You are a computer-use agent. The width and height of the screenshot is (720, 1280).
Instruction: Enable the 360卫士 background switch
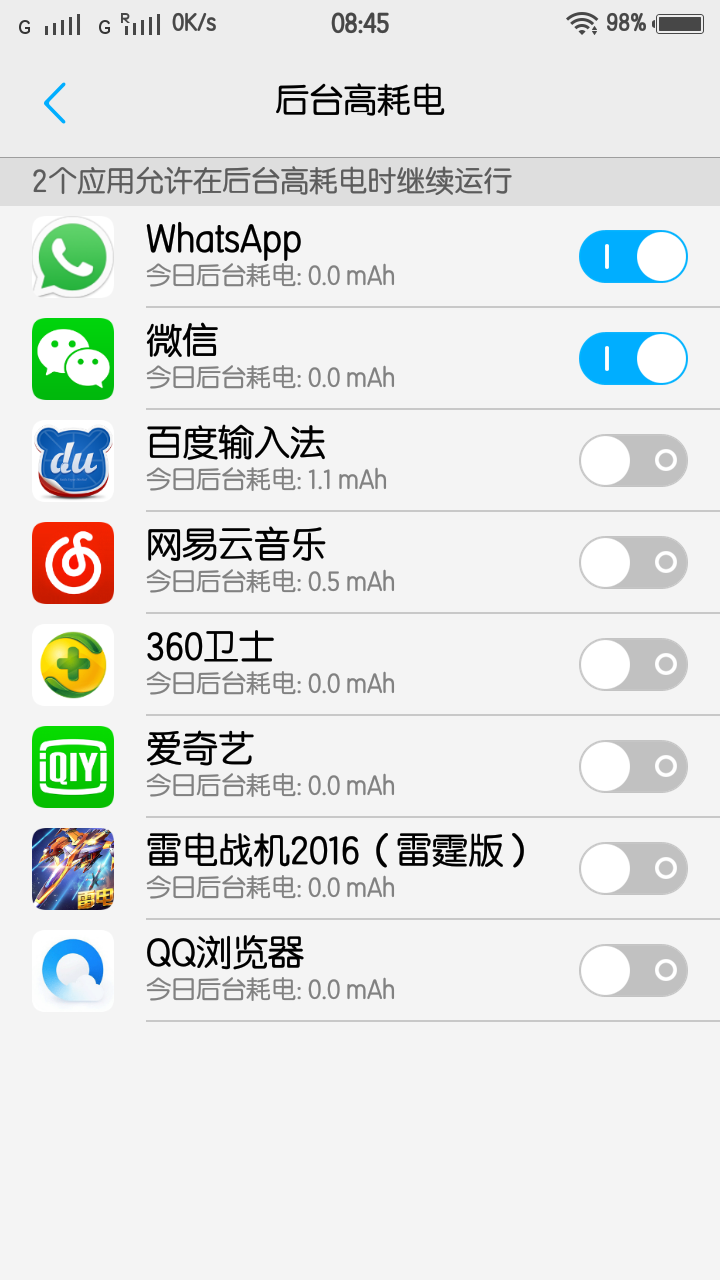click(633, 665)
